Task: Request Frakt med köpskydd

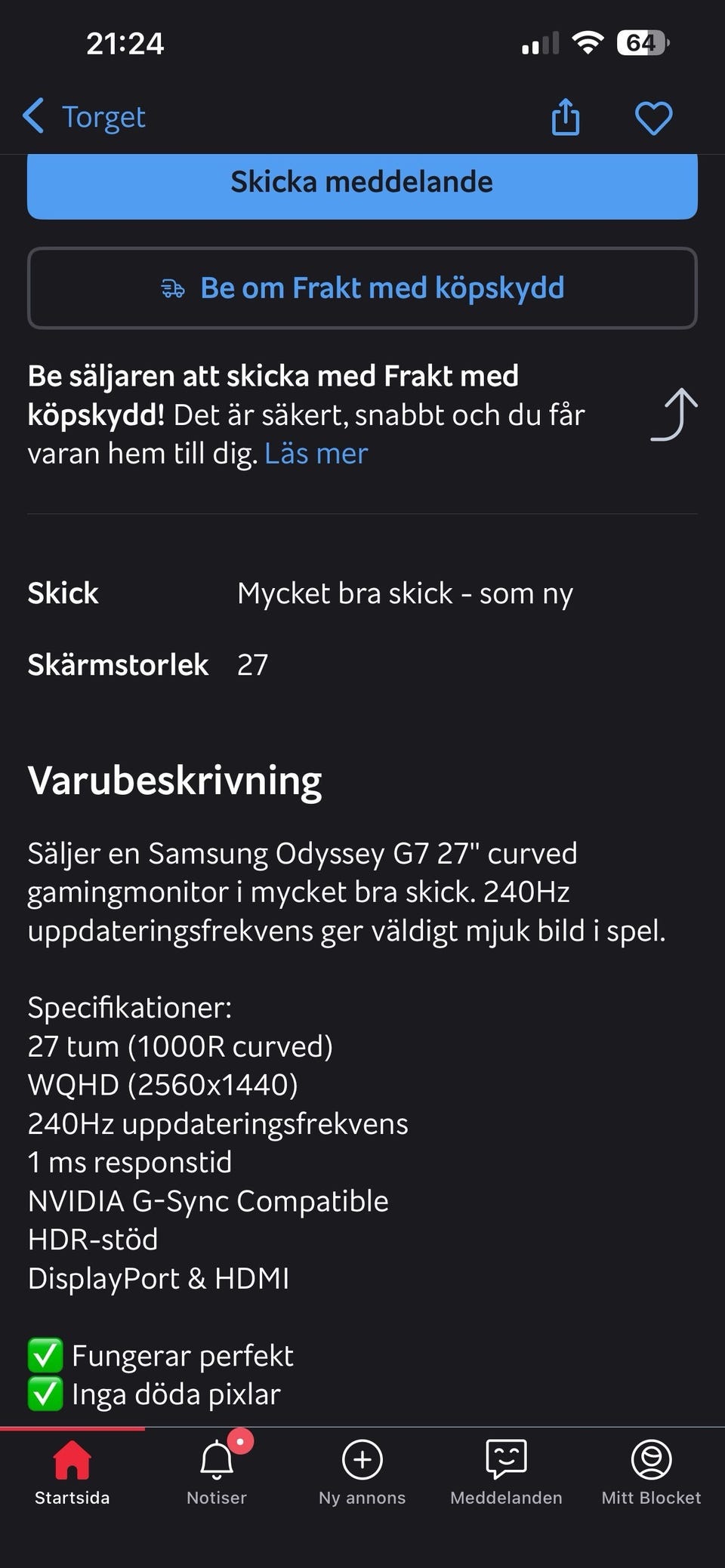Action: pos(362,288)
